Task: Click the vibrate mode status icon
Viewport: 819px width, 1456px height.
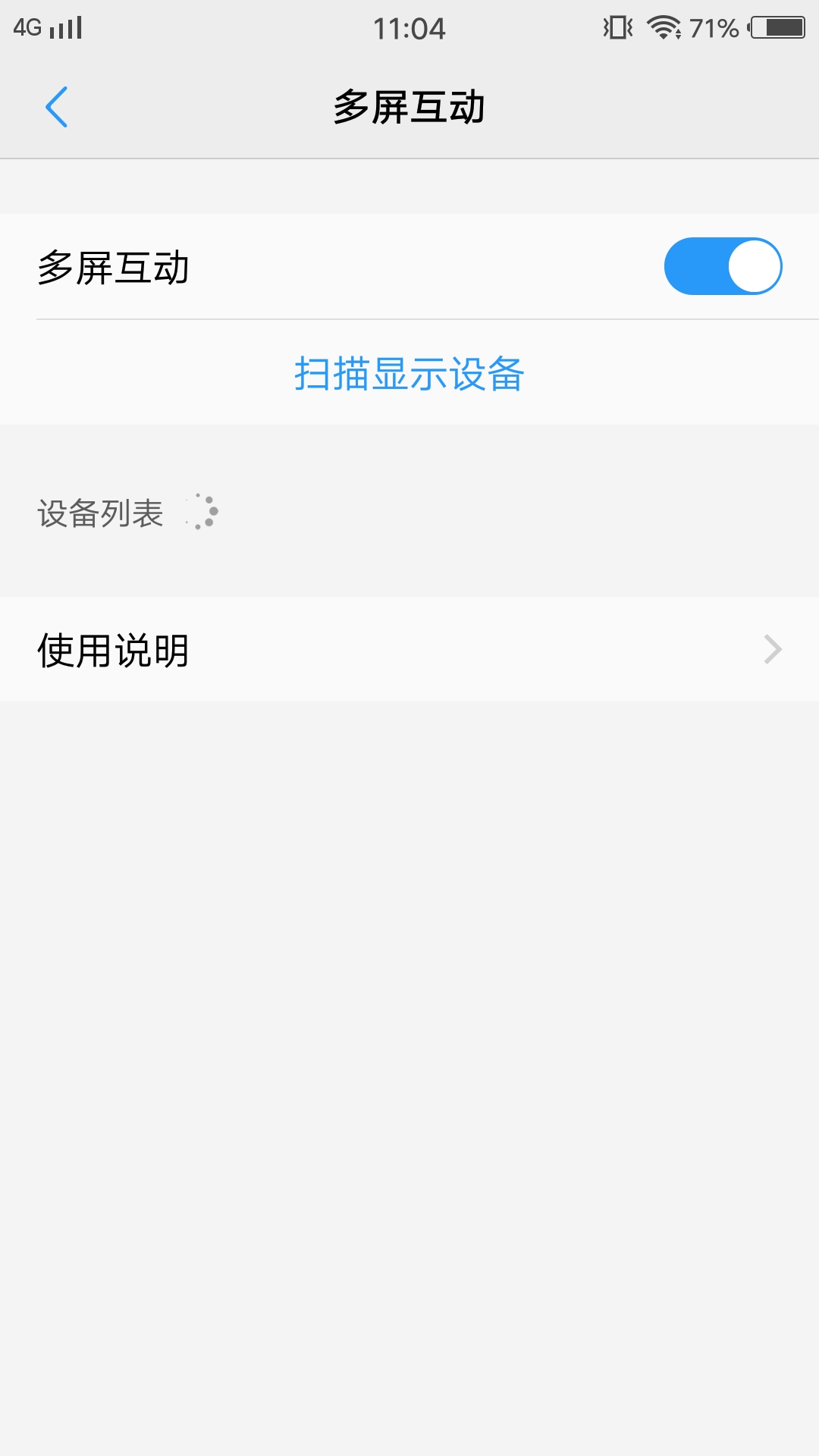Action: pyautogui.click(x=618, y=26)
